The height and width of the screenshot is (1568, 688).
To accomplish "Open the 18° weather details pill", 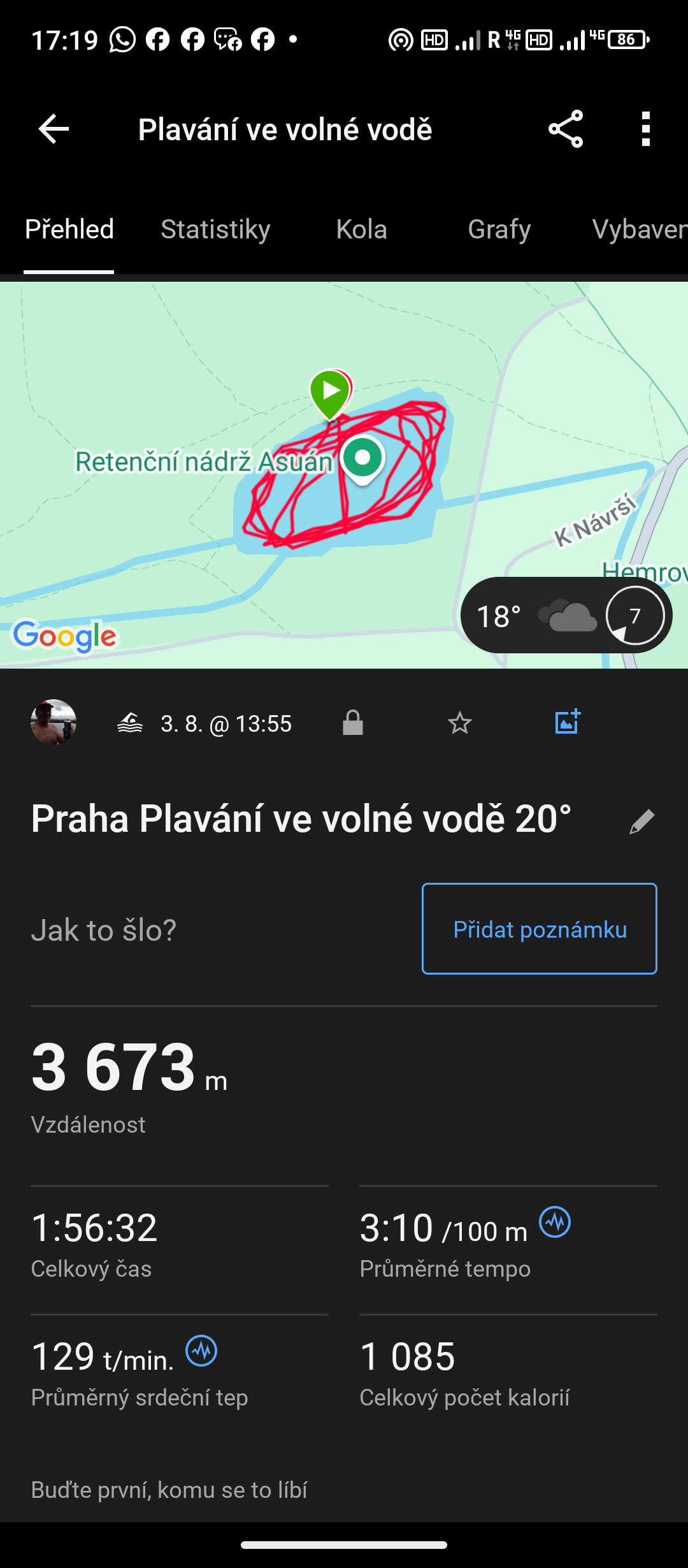I will [x=566, y=616].
